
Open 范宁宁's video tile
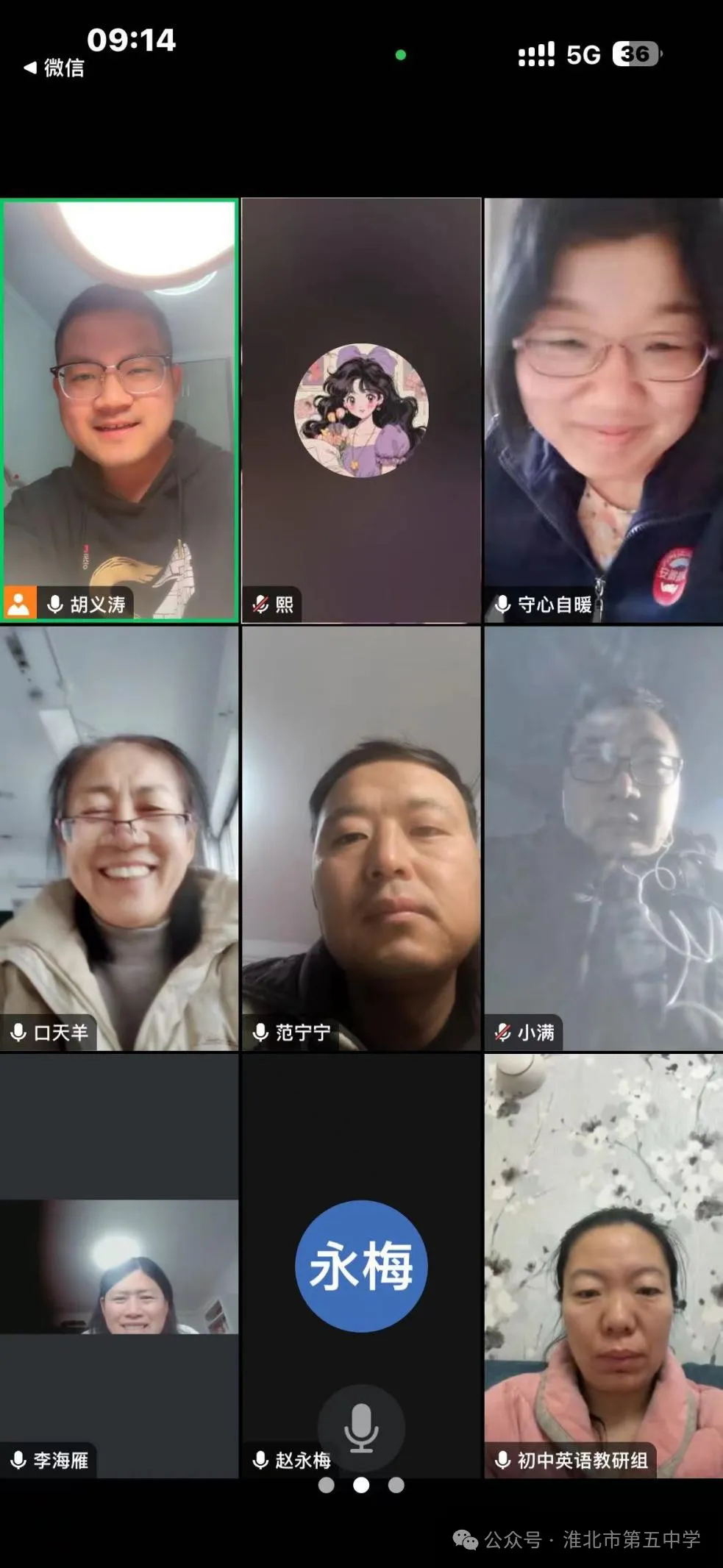360,838
